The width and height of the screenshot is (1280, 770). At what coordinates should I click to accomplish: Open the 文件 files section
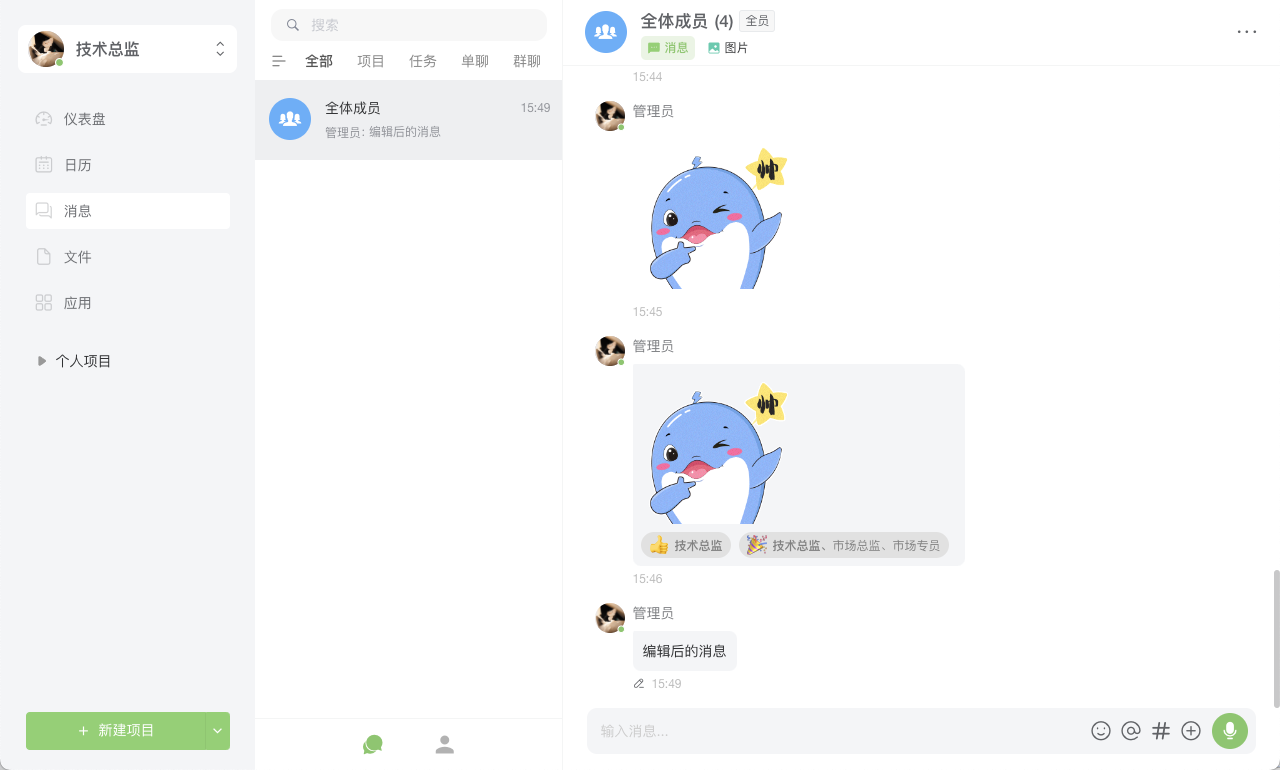tap(78, 257)
